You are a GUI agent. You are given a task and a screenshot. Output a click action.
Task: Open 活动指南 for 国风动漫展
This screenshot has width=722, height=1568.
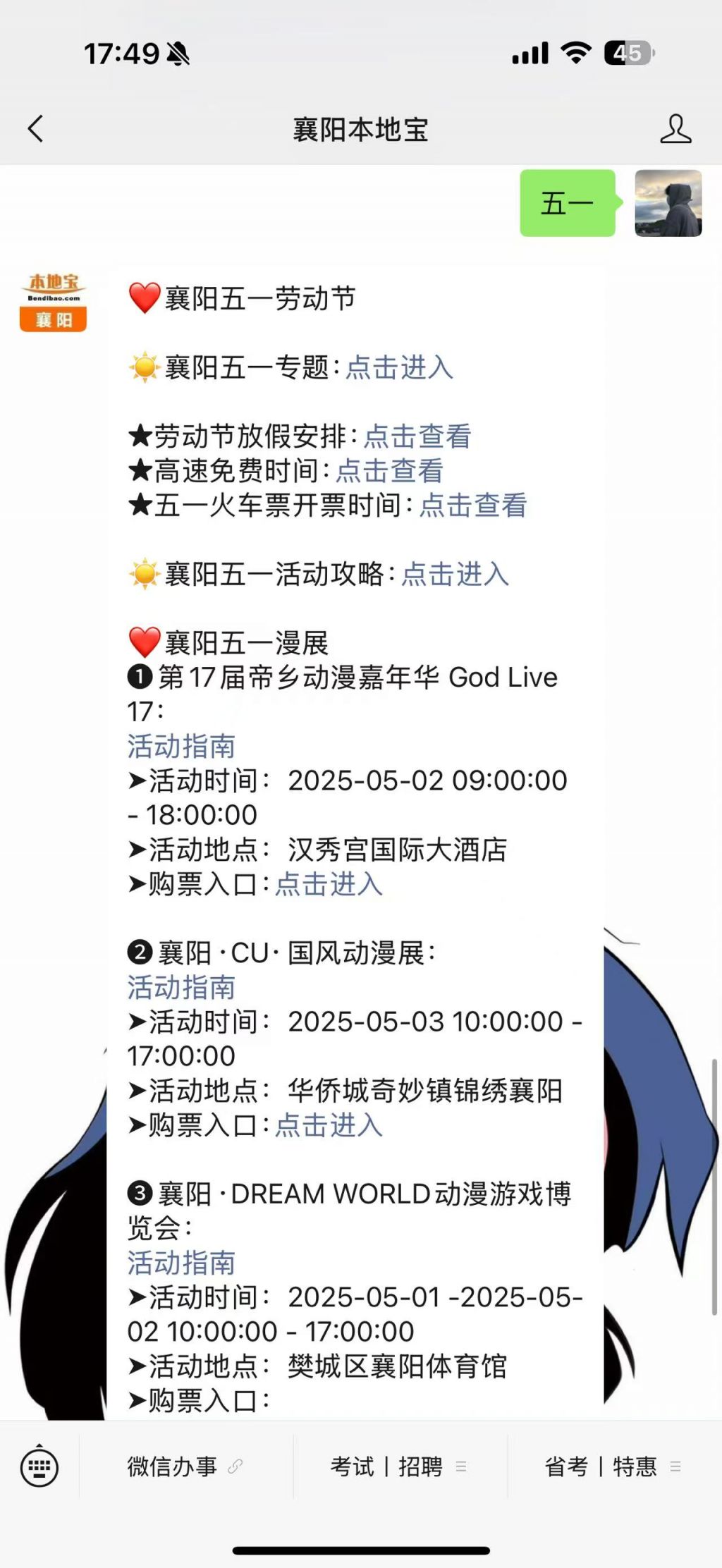tap(181, 987)
